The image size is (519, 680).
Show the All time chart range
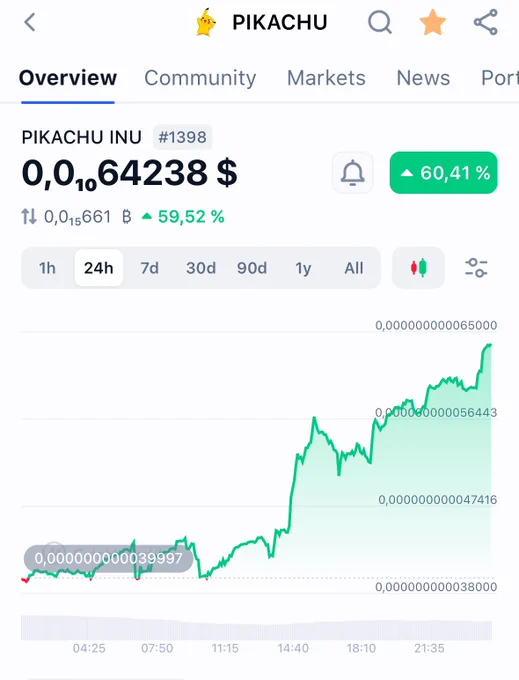pyautogui.click(x=354, y=268)
